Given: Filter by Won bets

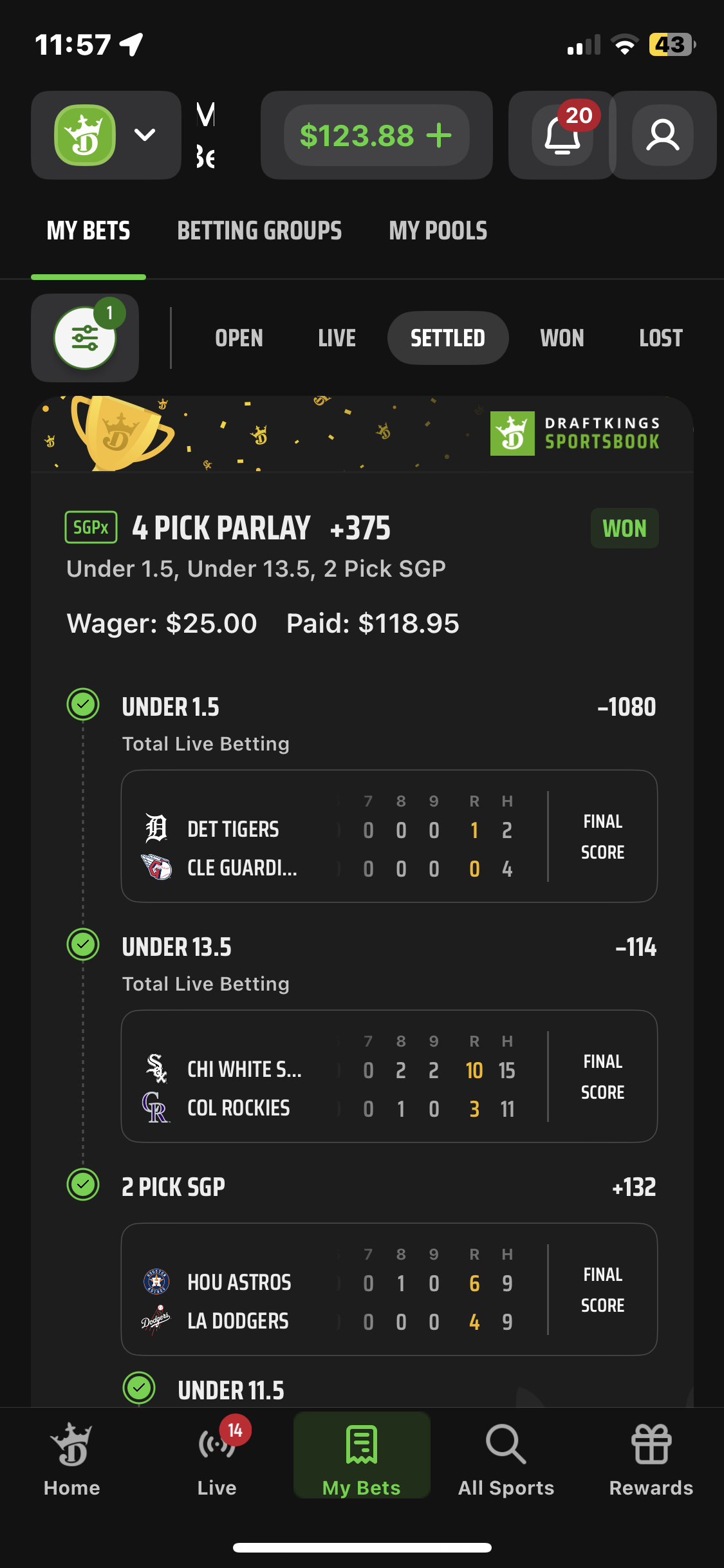Looking at the screenshot, I should point(562,338).
